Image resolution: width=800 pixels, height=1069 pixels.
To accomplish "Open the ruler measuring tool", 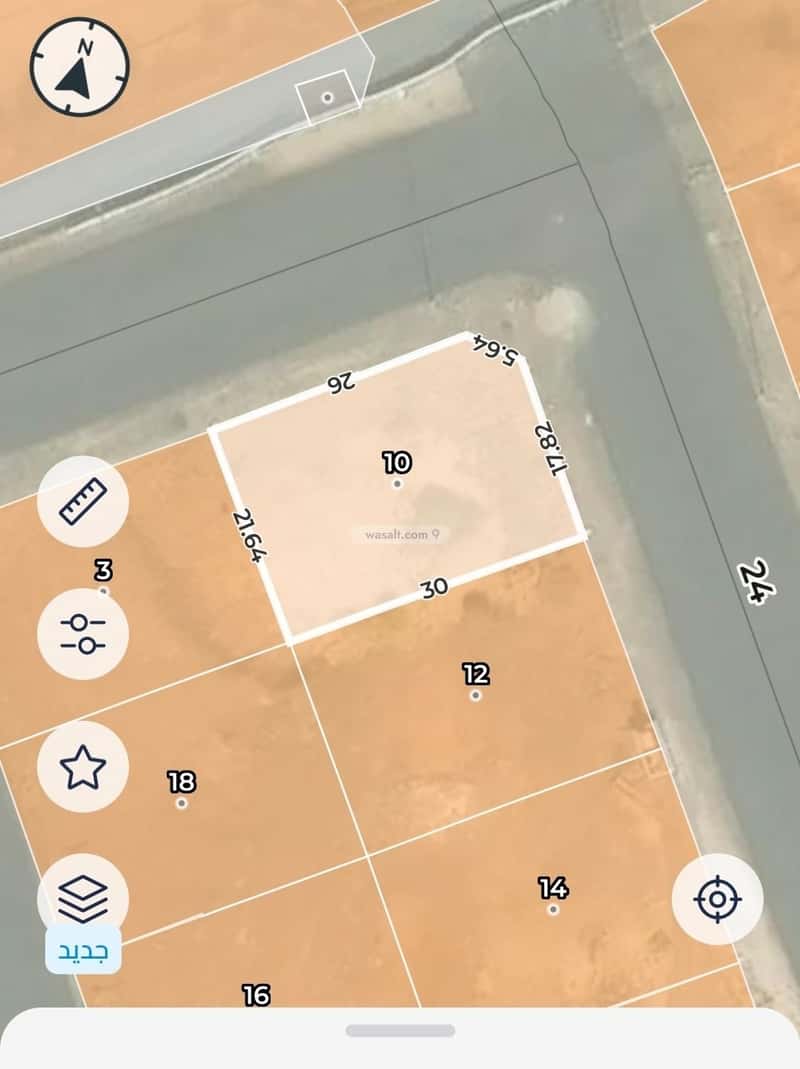I will [x=83, y=501].
